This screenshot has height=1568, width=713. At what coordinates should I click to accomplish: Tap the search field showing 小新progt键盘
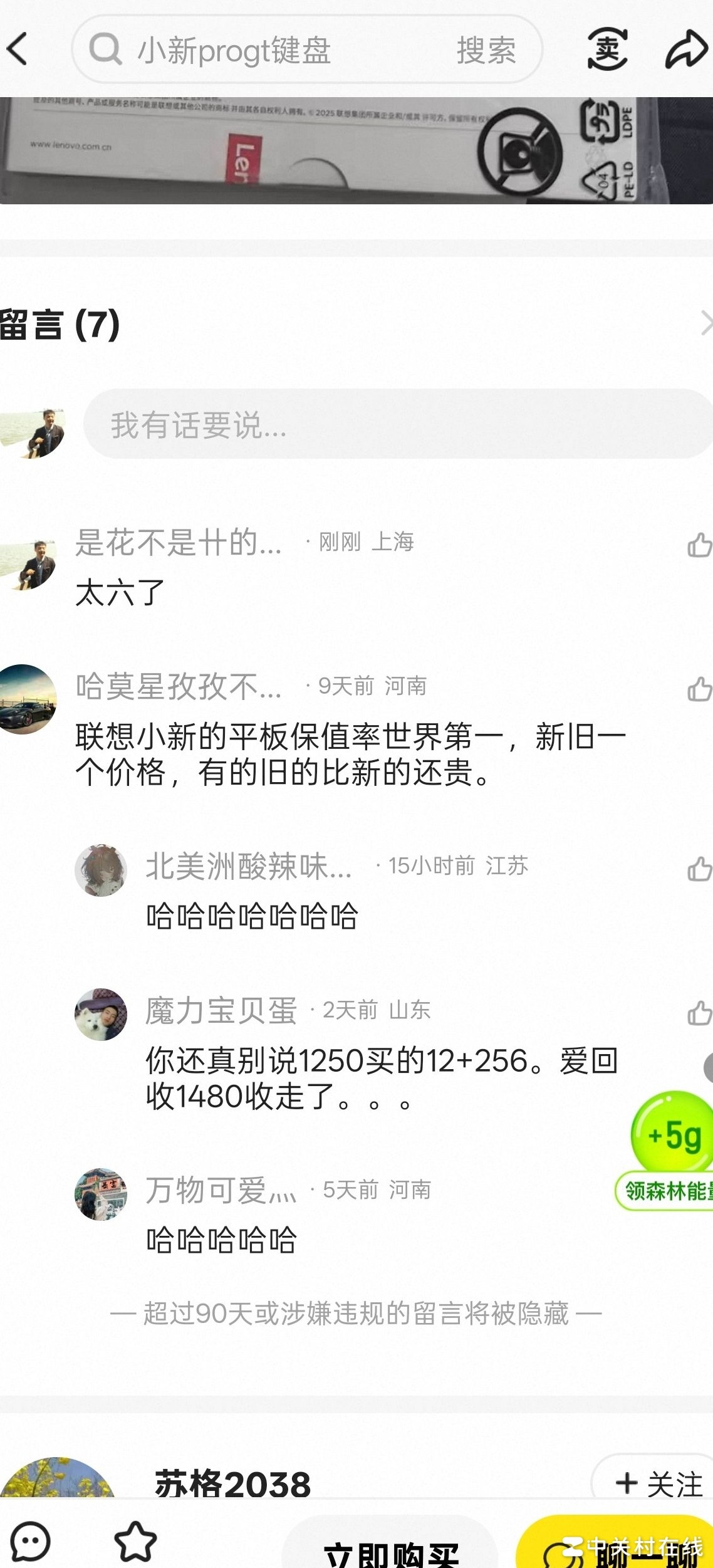(x=263, y=50)
